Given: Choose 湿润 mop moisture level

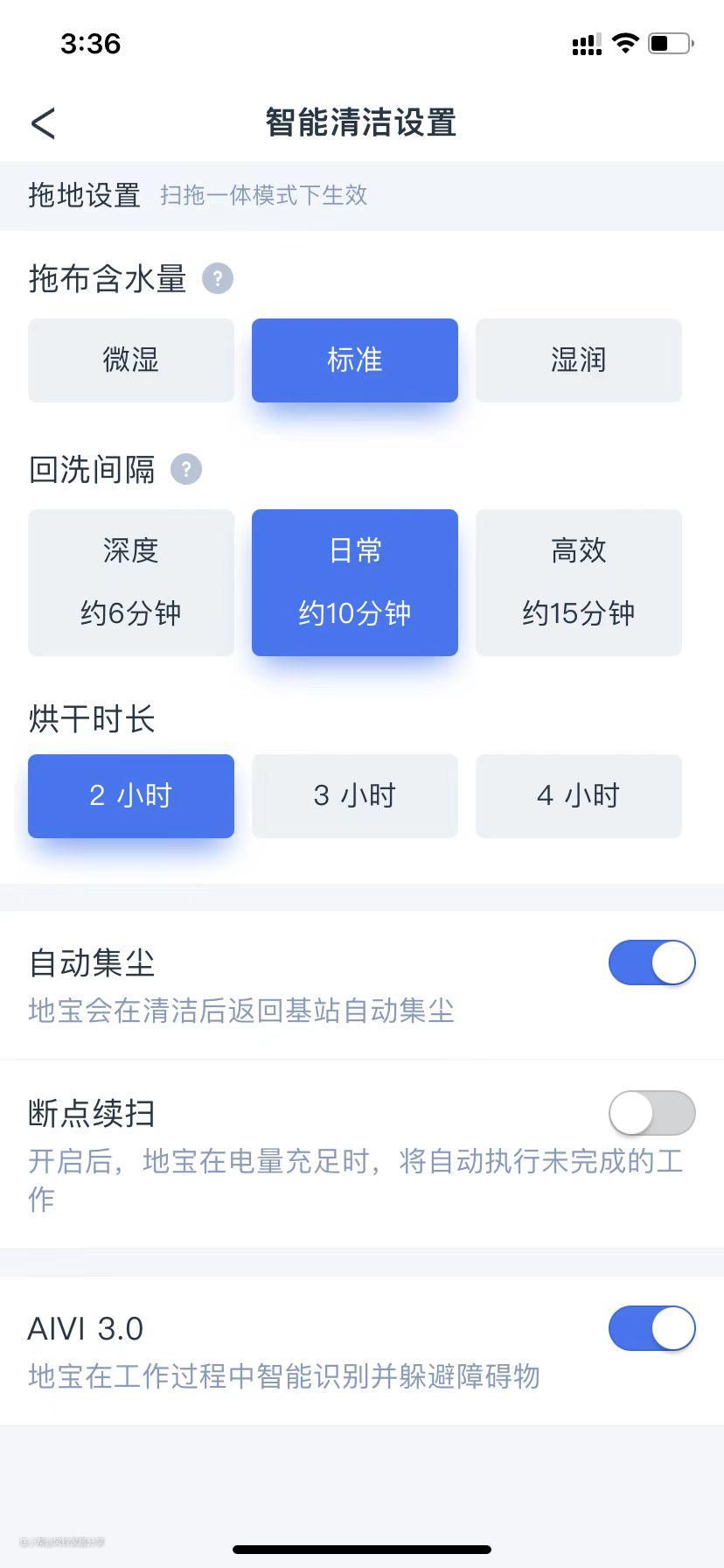Looking at the screenshot, I should click(579, 360).
